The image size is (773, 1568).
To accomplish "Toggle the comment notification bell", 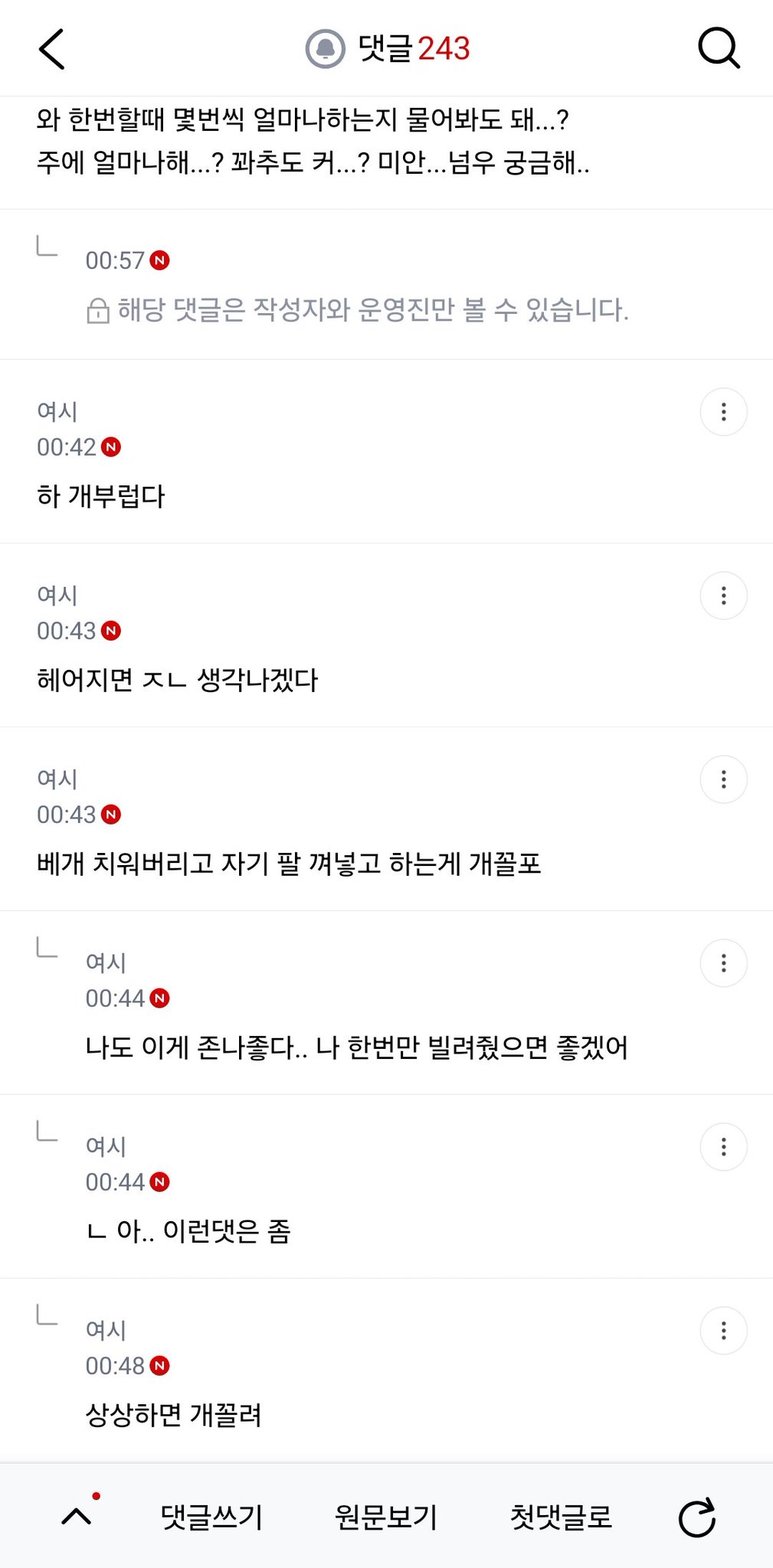I will (326, 49).
